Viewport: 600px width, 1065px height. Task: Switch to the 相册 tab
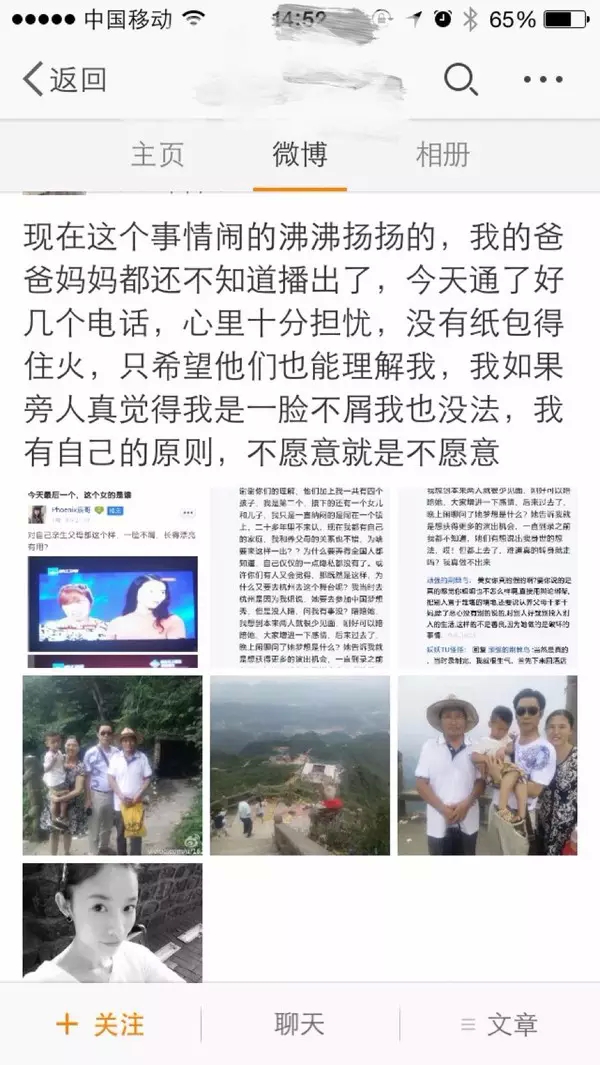442,155
